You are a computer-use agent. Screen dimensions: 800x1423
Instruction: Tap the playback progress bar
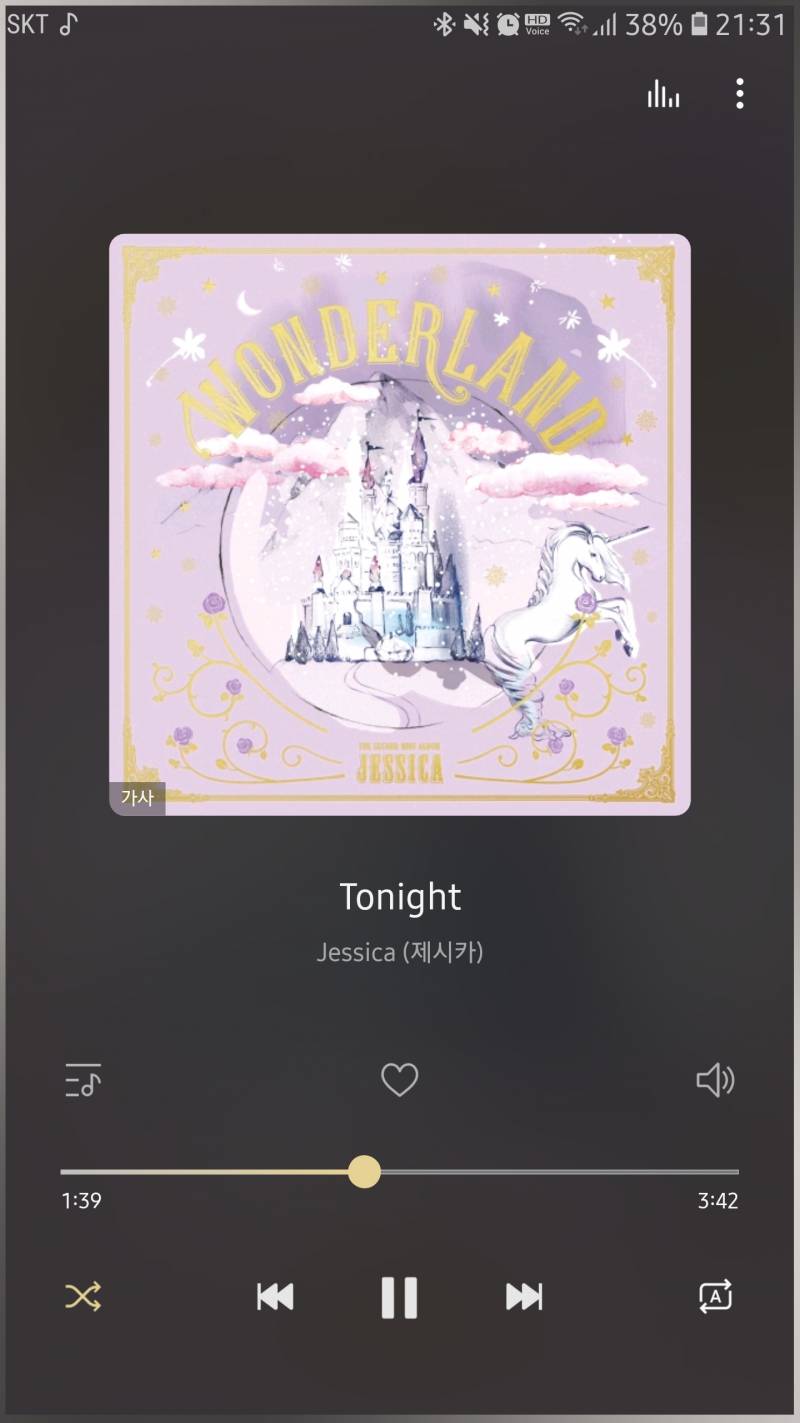tap(550, 1172)
